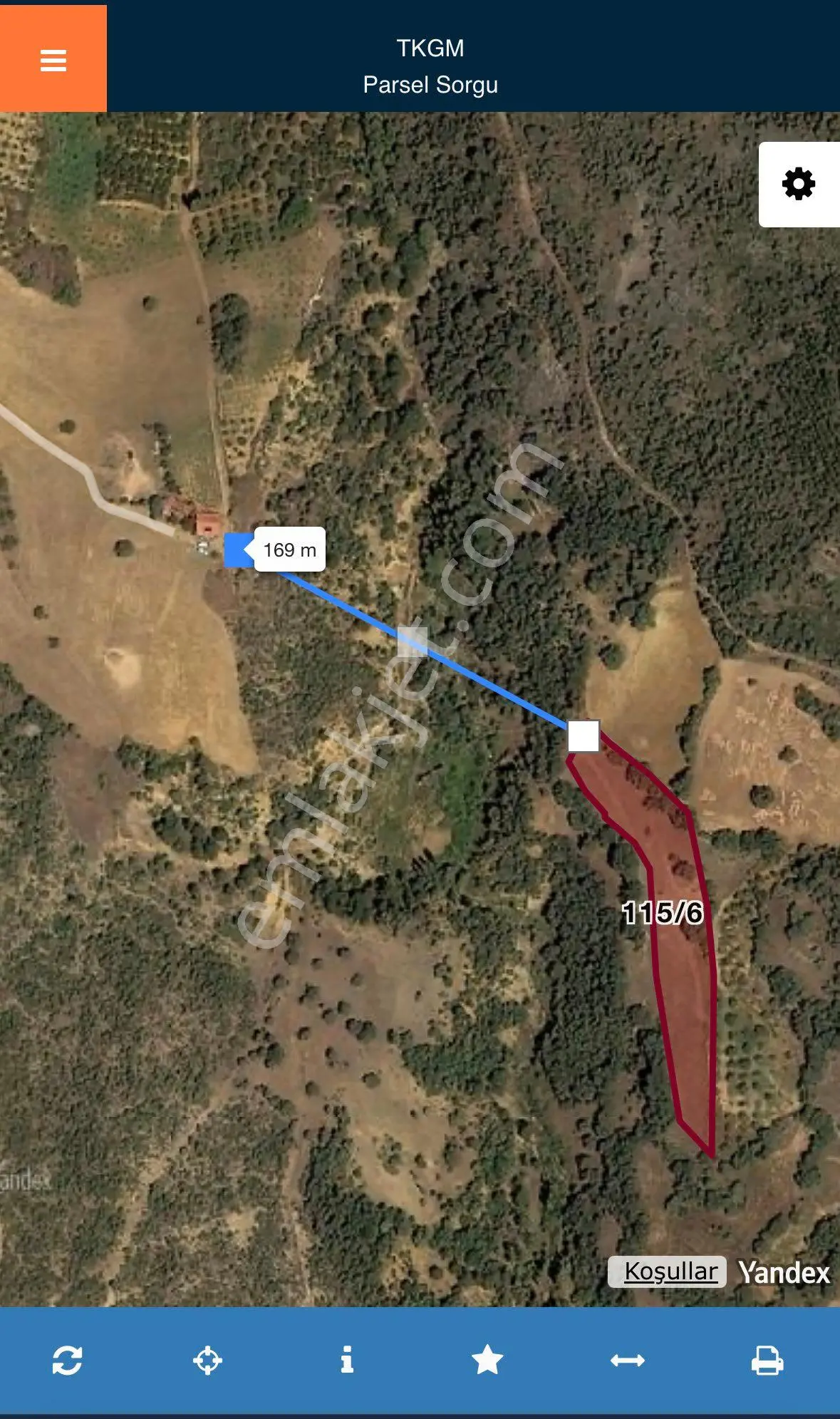Viewport: 840px width, 1419px height.
Task: Select parcel 115/6 on the map
Action: [x=662, y=913]
